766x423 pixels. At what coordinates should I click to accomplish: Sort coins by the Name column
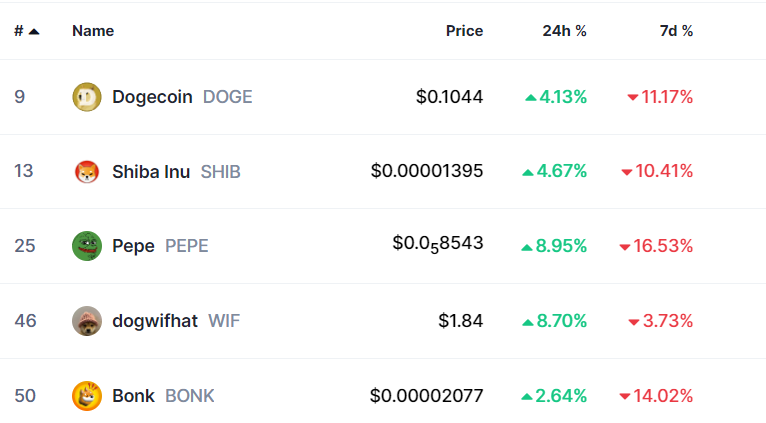(x=93, y=31)
